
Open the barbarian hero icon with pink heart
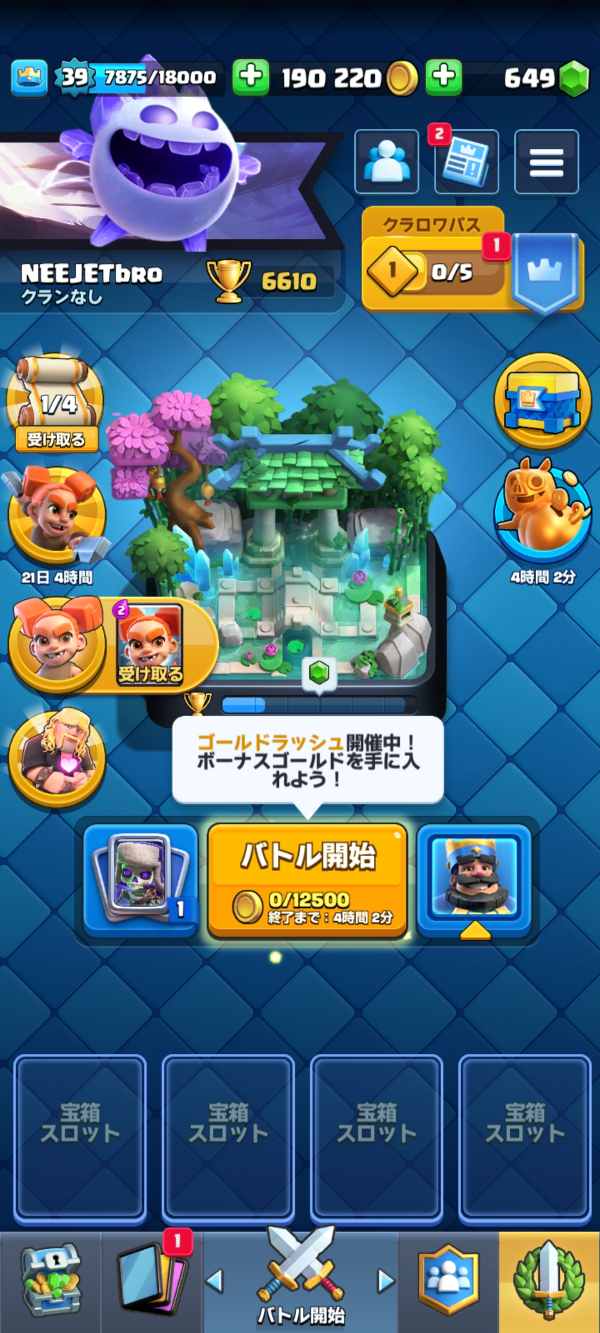click(56, 757)
